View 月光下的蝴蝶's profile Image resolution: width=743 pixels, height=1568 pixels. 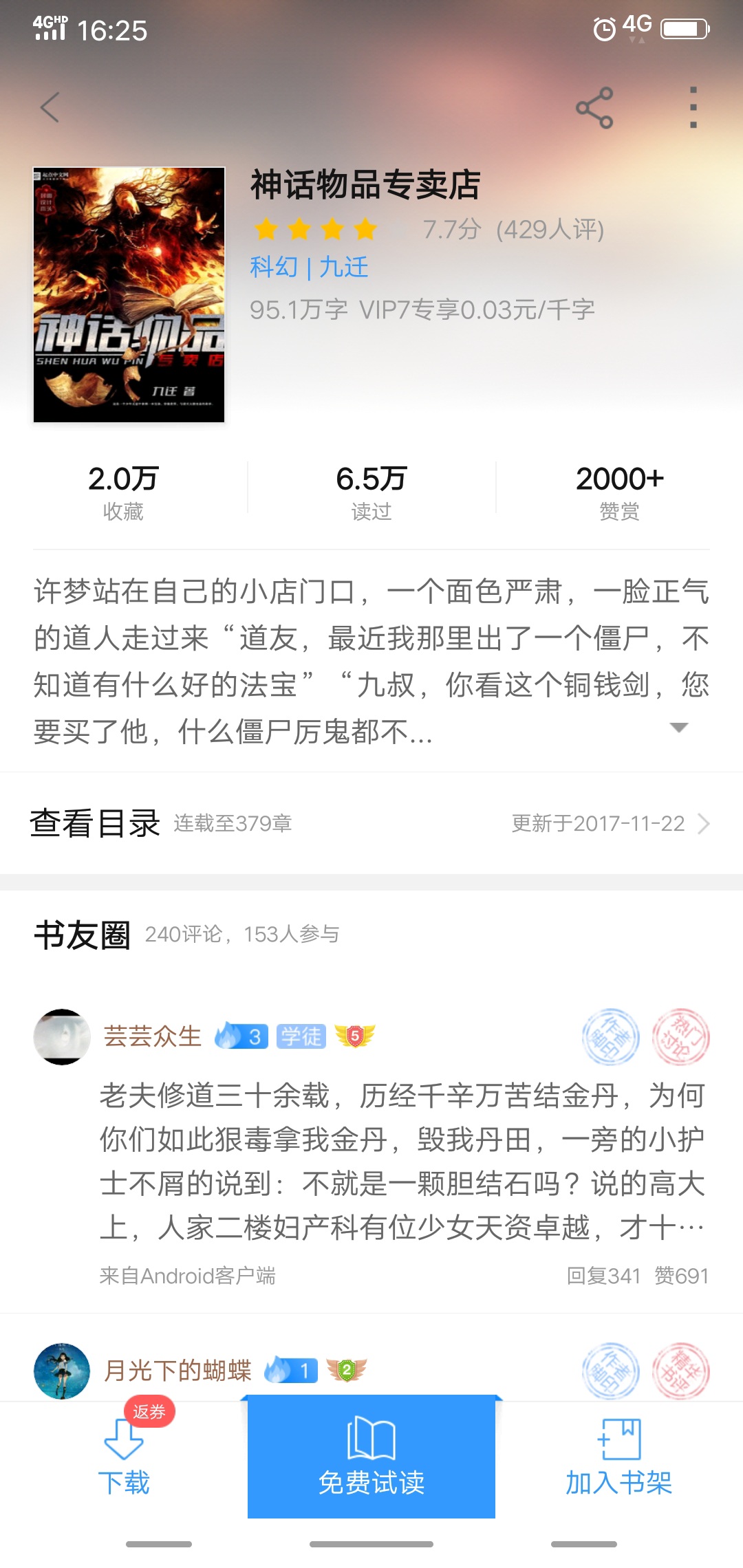tap(62, 1371)
